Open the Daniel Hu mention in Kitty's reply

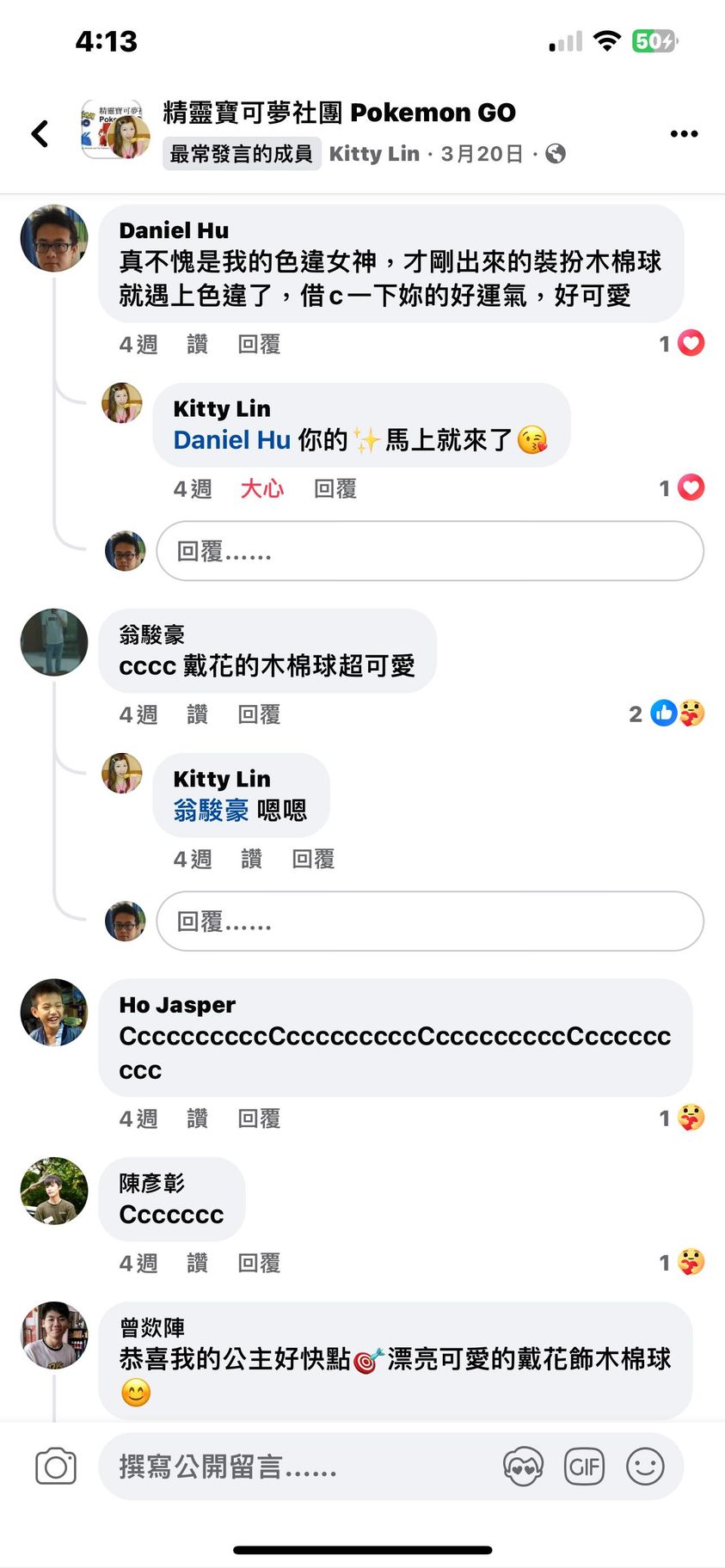231,440
